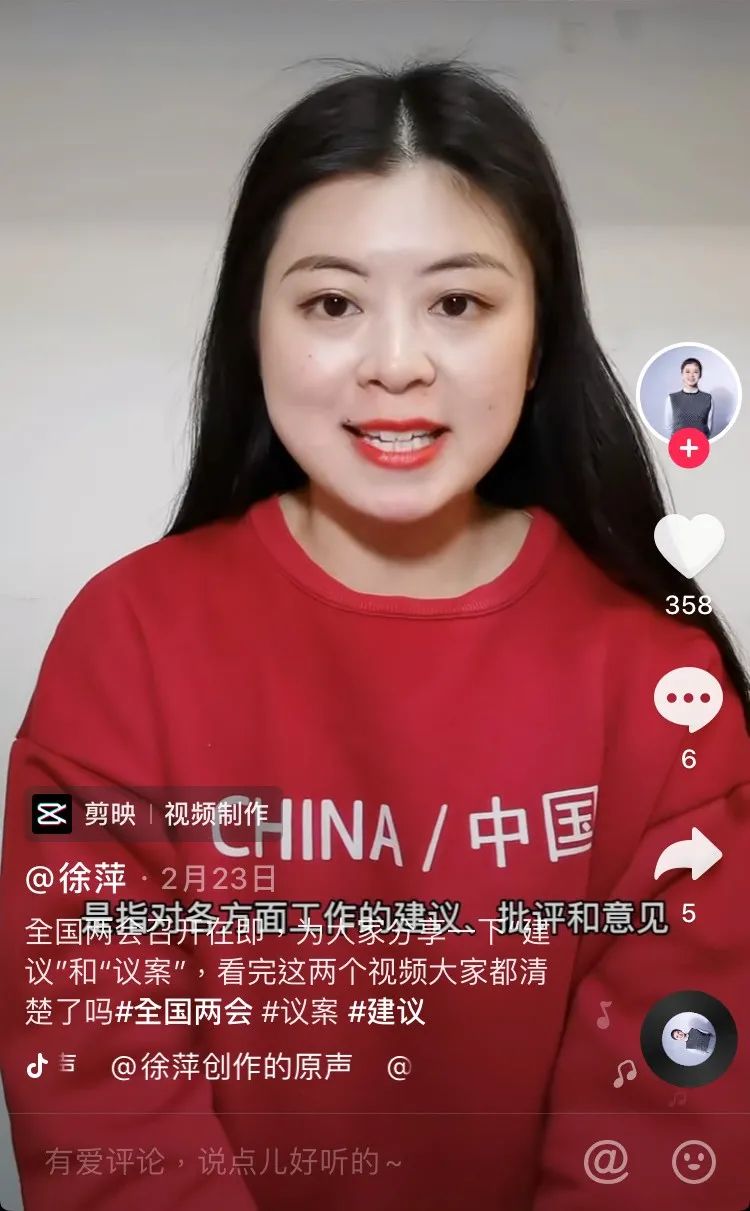Open @徐萍 username link

click(76, 879)
